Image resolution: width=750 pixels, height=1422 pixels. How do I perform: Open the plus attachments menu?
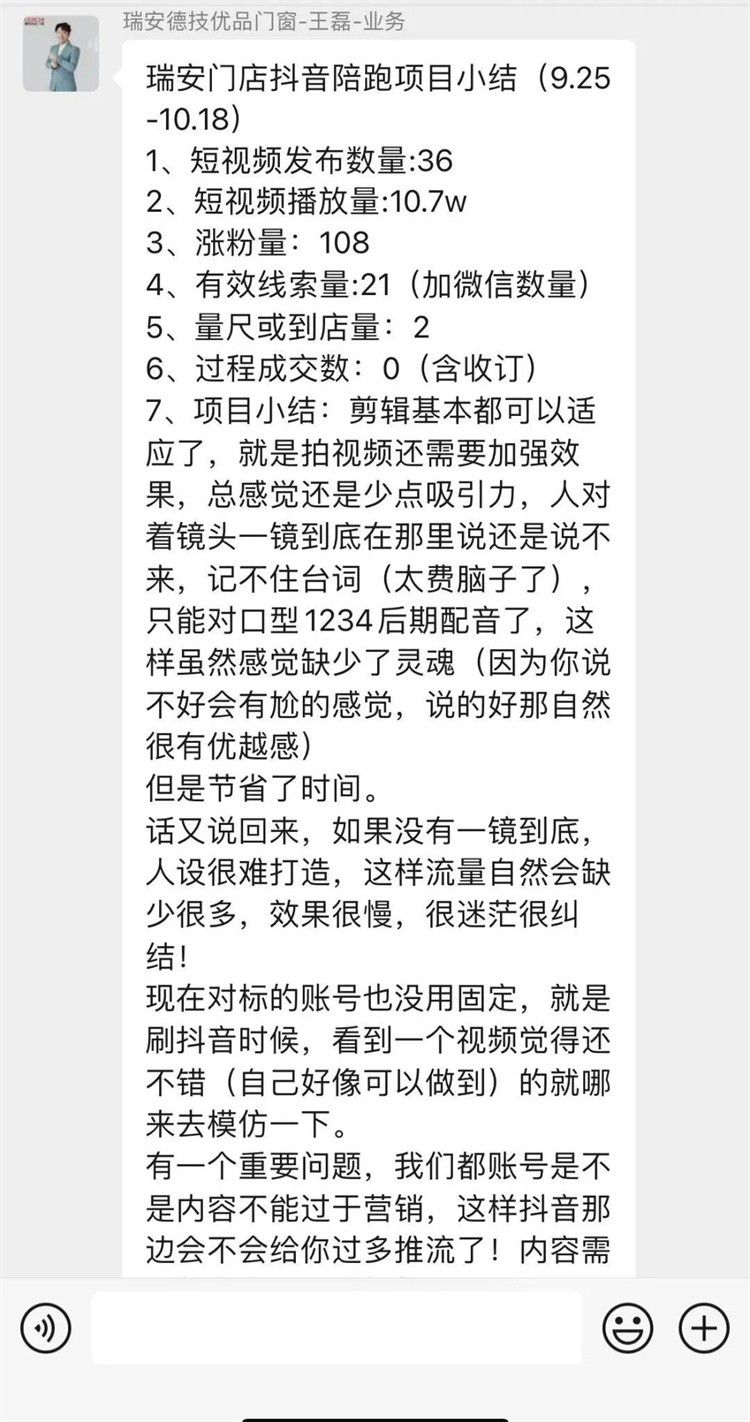[704, 1328]
